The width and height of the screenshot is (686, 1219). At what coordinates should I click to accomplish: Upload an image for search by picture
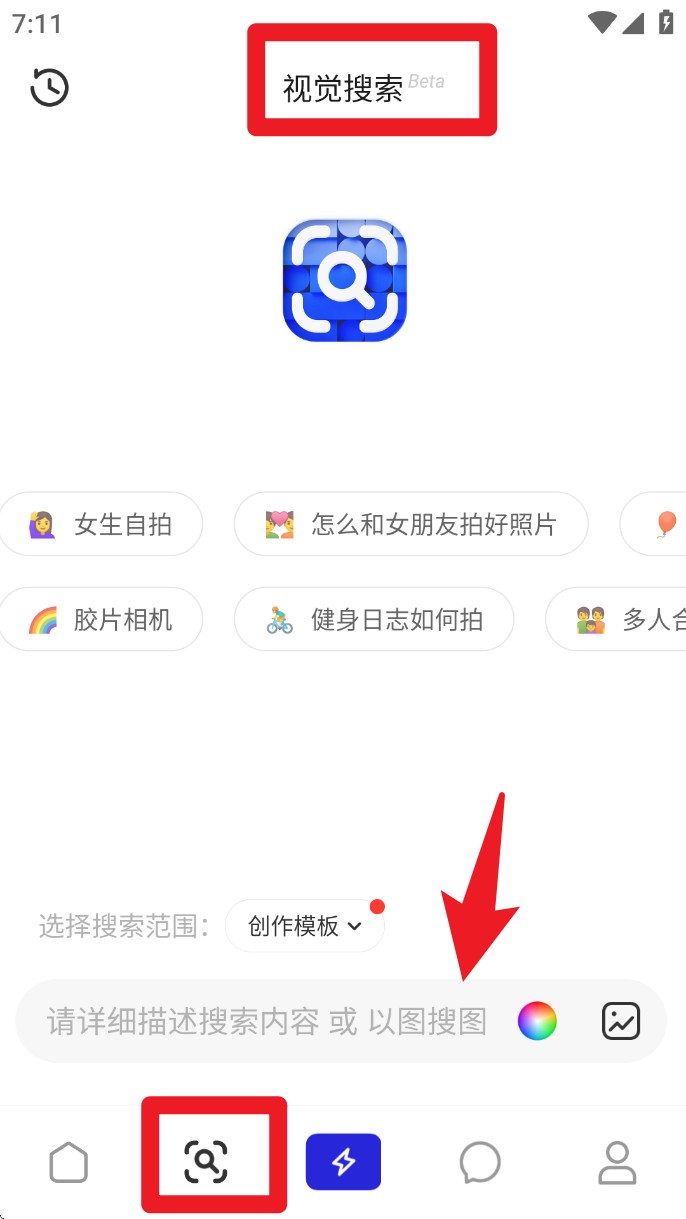point(620,1021)
